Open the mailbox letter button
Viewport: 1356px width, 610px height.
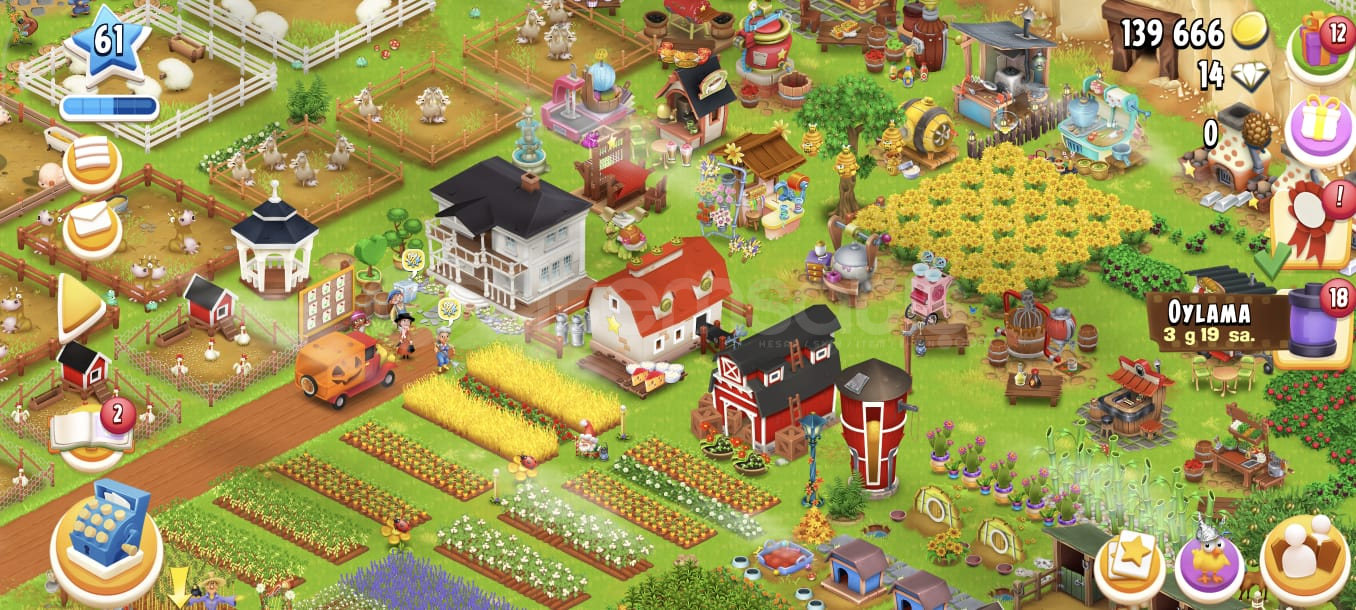click(92, 228)
